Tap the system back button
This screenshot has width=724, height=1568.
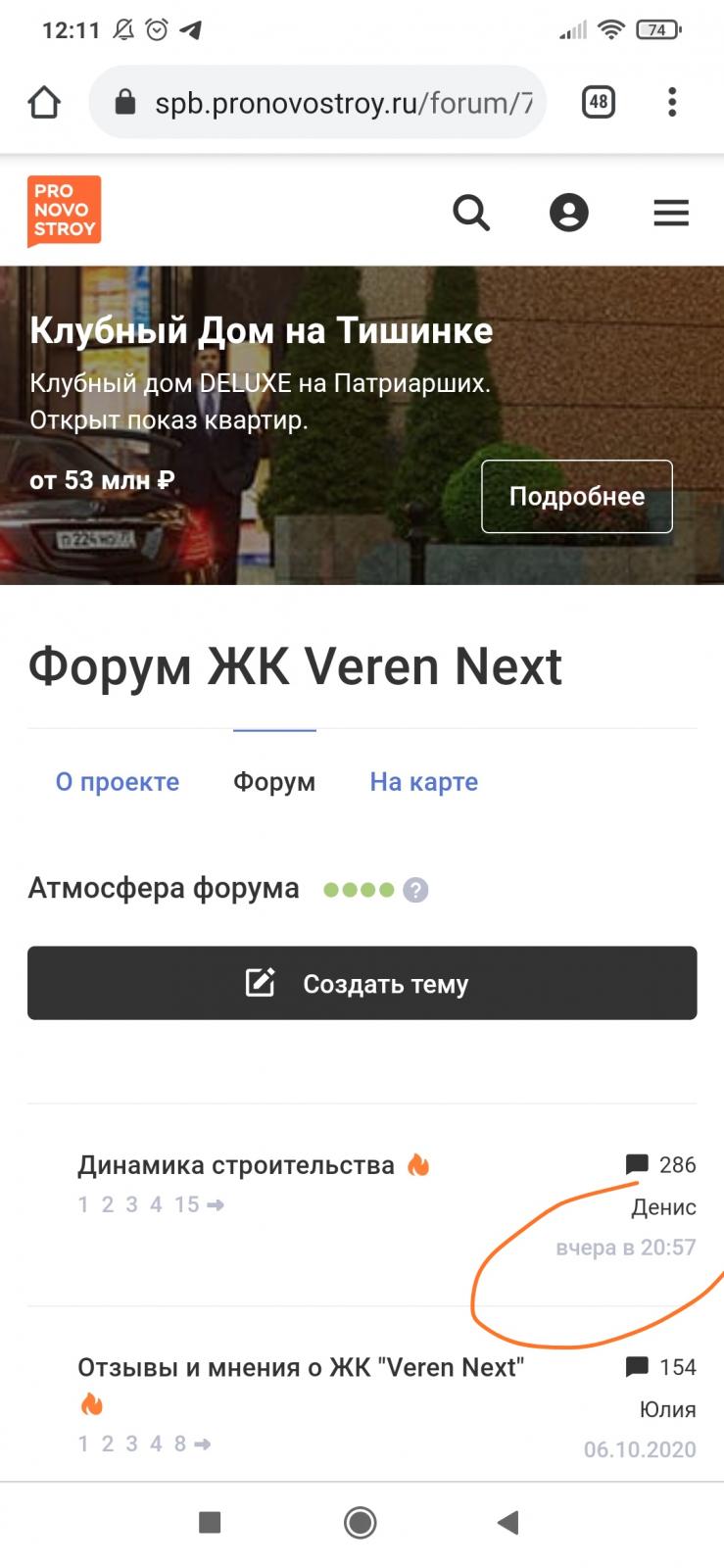pos(507,1522)
